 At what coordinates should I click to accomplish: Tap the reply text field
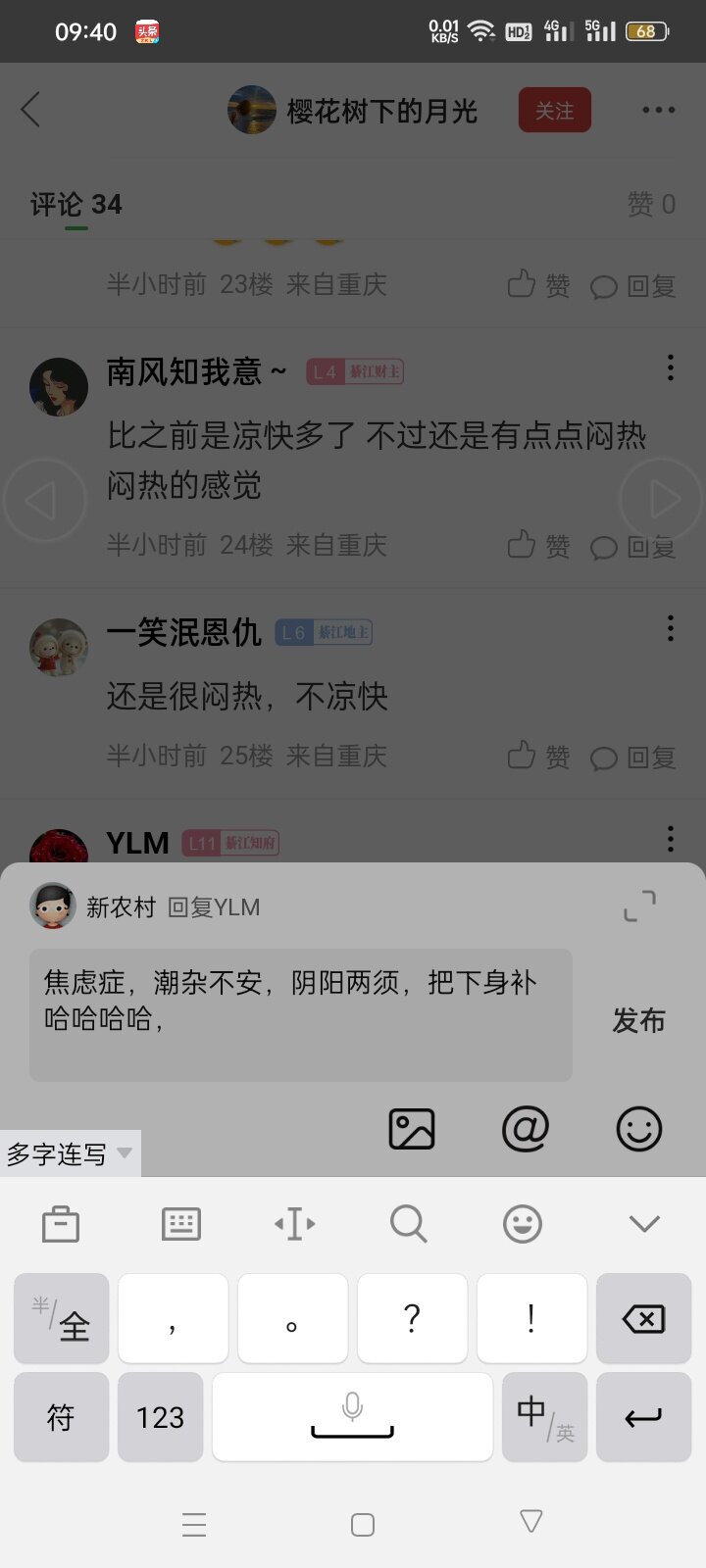[x=300, y=1015]
